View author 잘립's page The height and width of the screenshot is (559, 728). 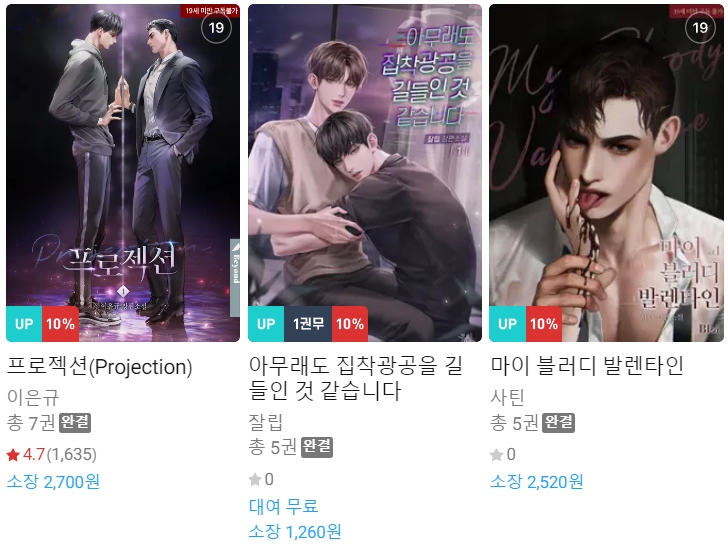[x=266, y=420]
